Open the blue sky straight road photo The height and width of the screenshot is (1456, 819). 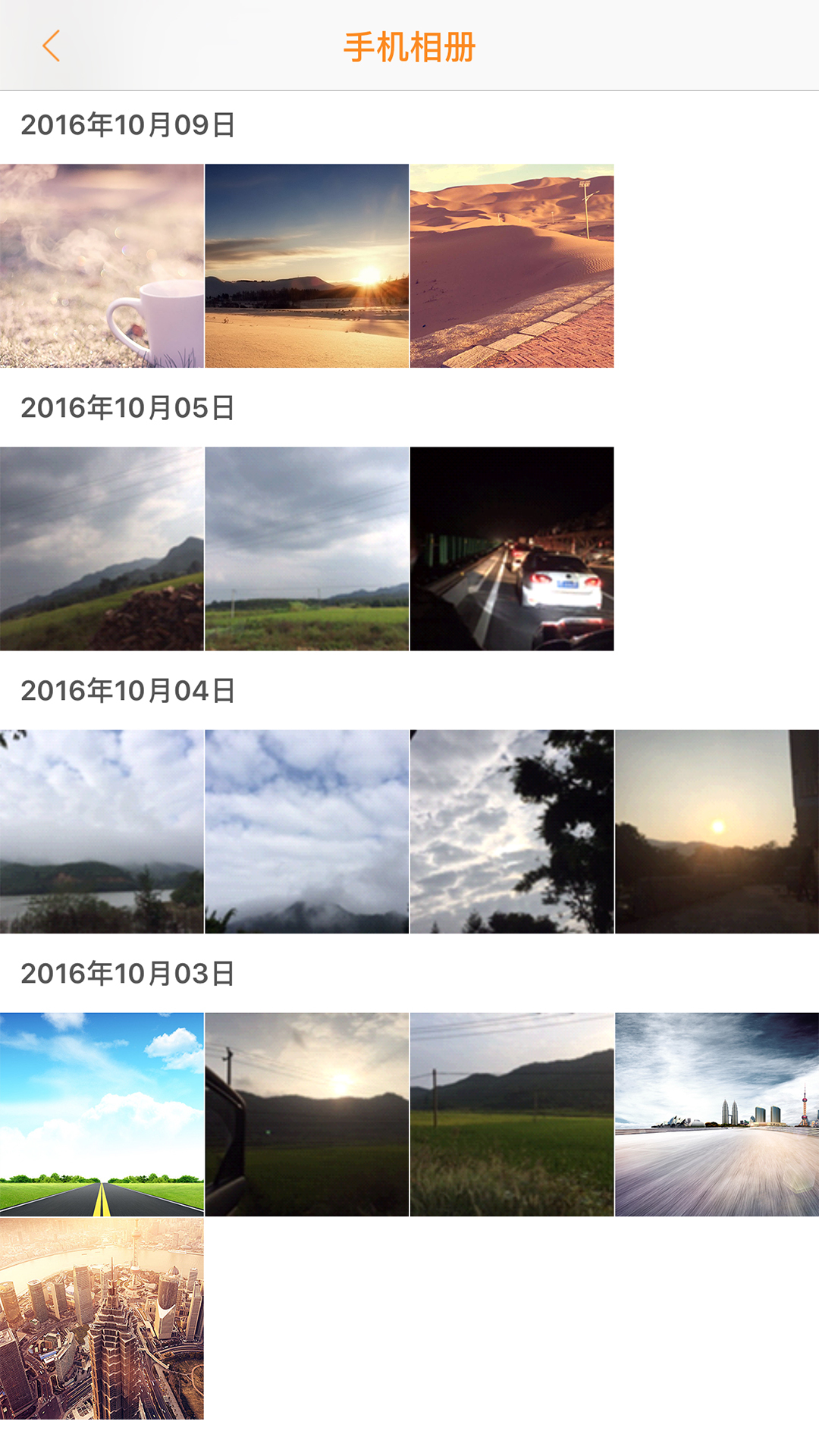102,1115
